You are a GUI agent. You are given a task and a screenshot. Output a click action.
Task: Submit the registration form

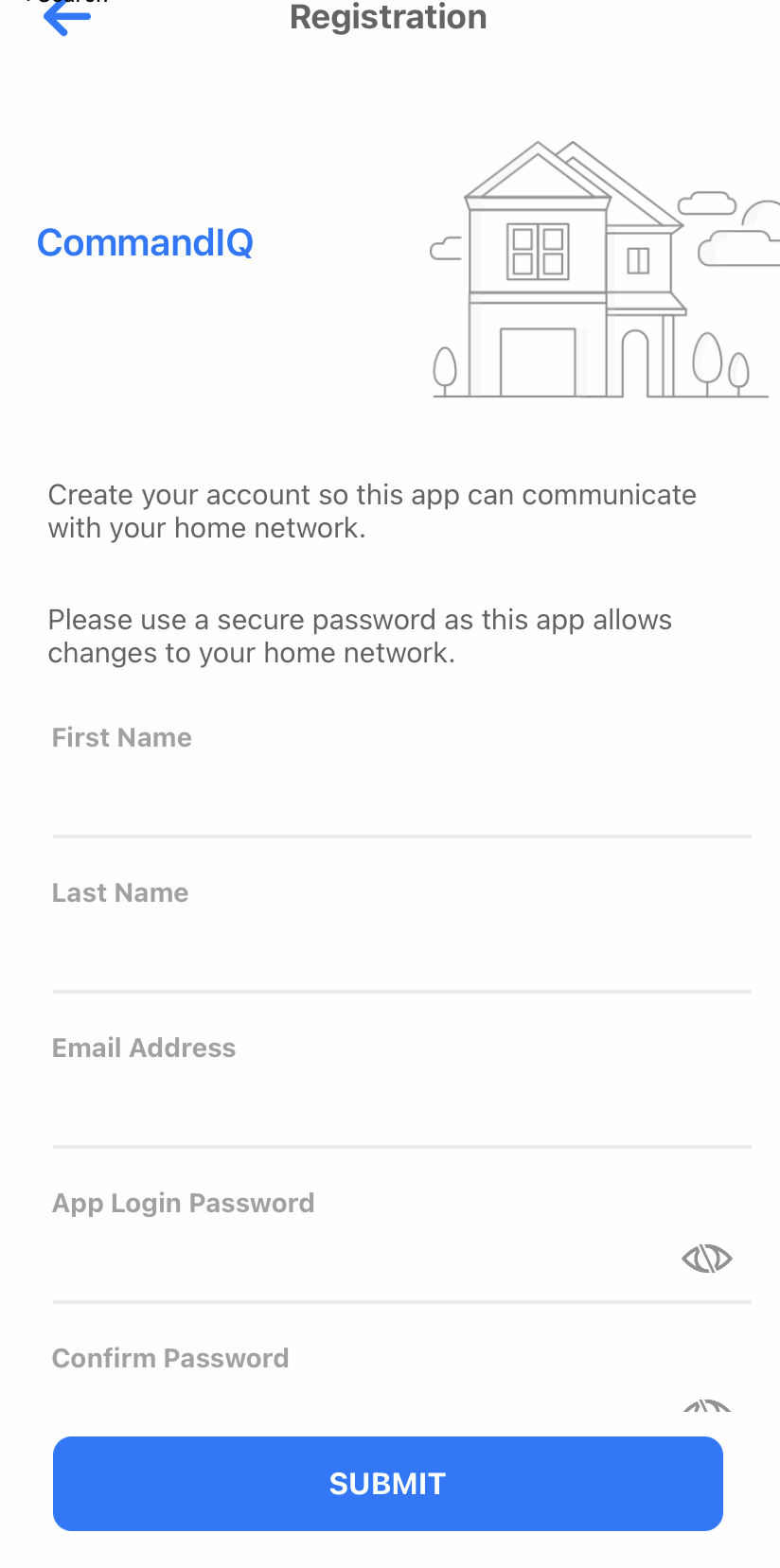pyautogui.click(x=388, y=1483)
